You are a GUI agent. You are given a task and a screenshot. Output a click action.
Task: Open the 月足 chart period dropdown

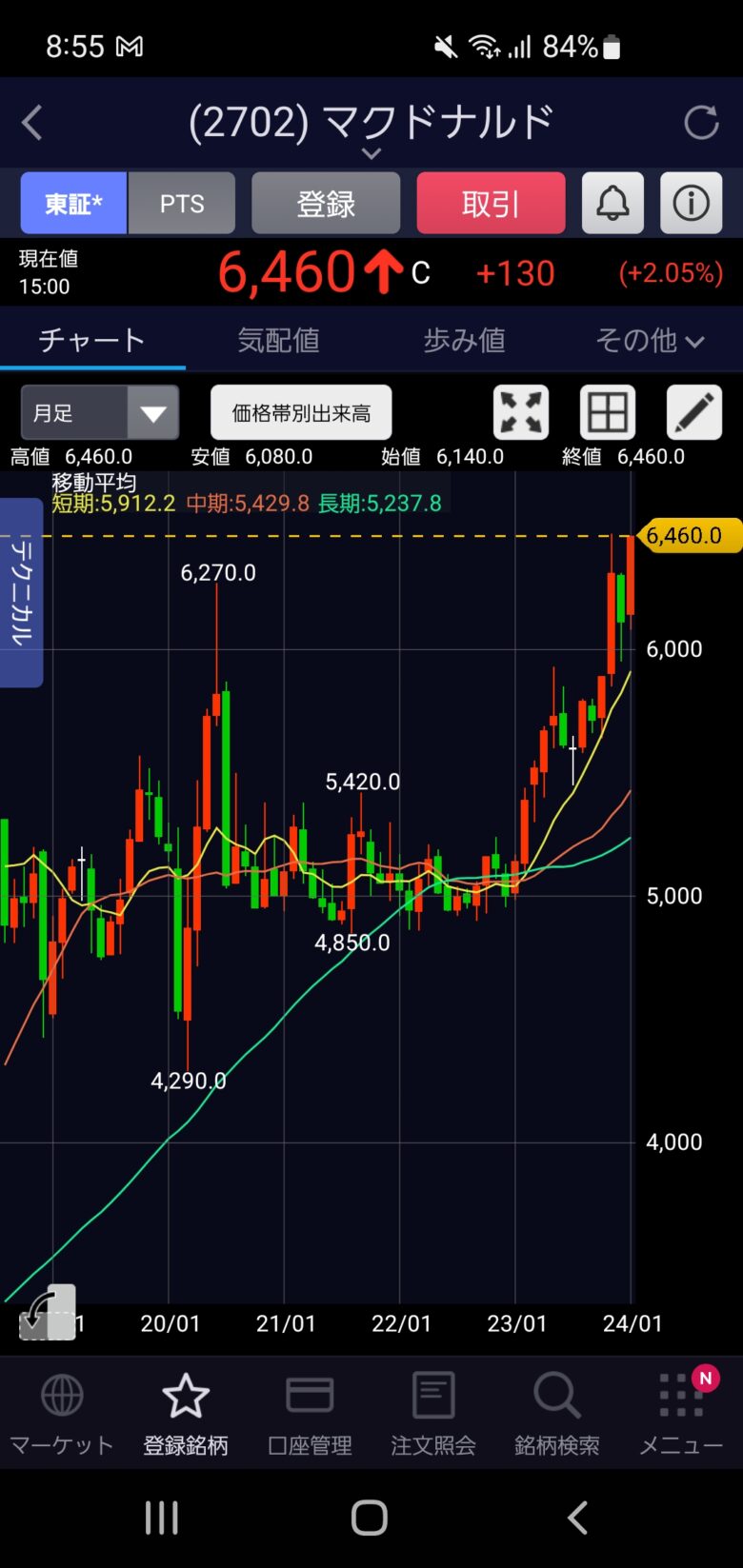(100, 413)
